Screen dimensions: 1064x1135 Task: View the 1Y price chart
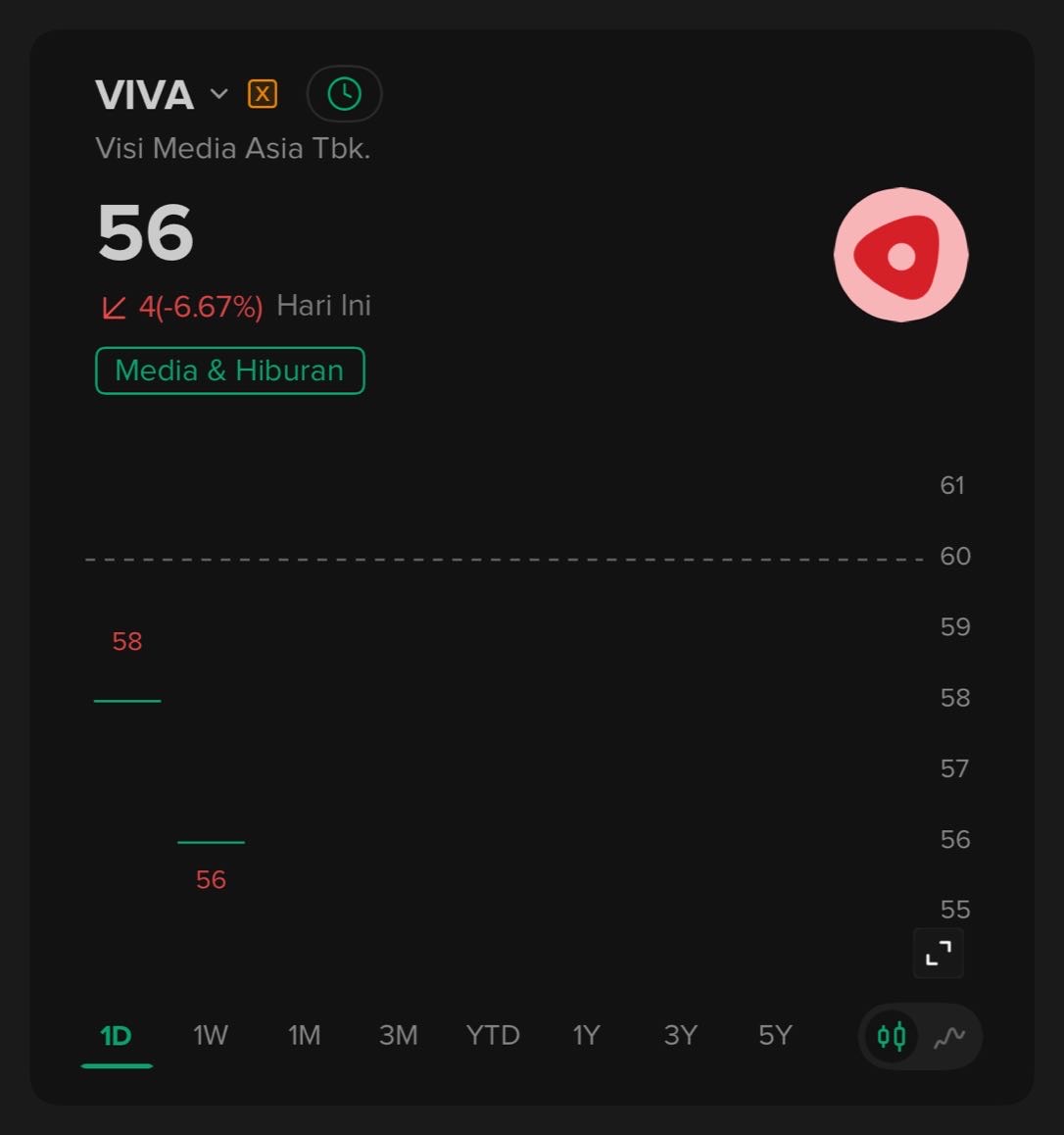(586, 1036)
